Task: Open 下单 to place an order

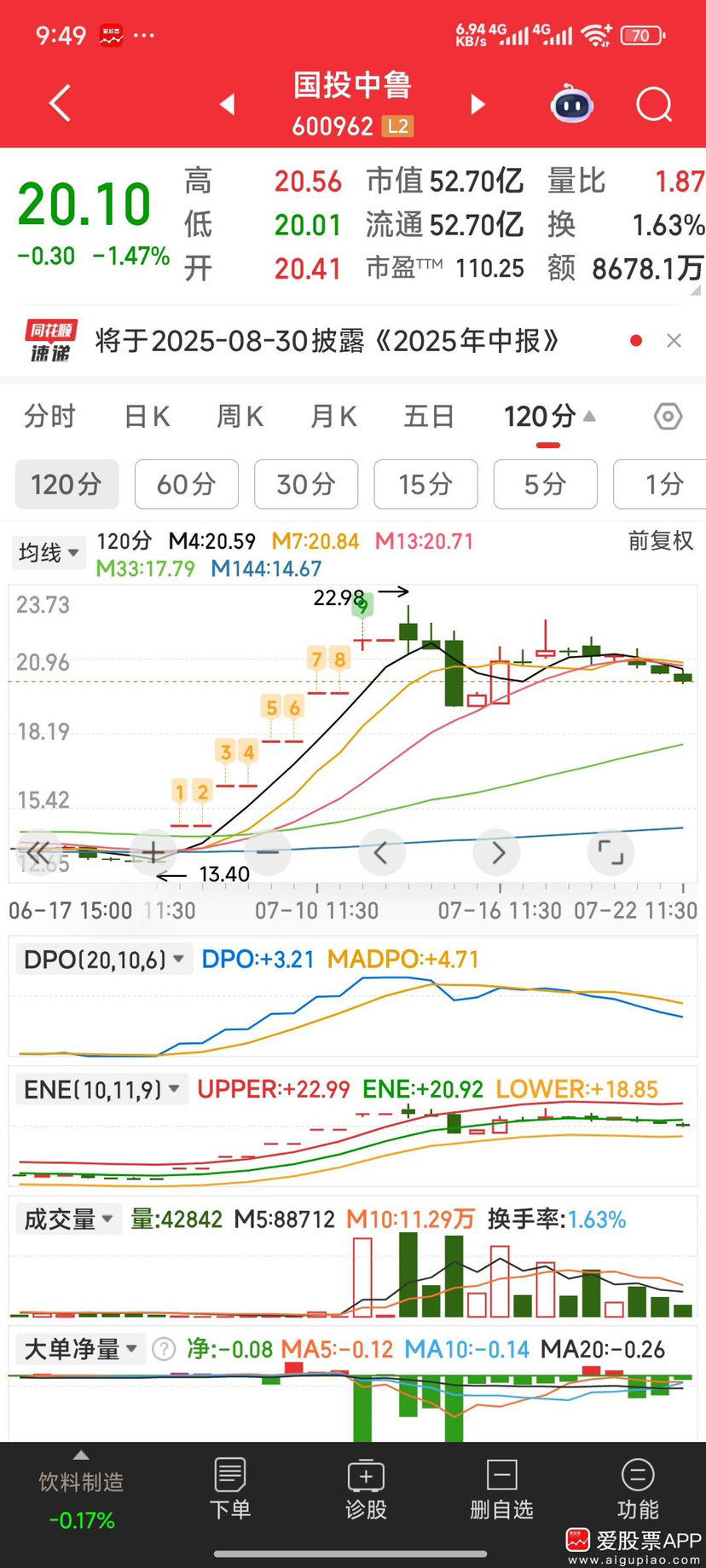Action: (x=230, y=1490)
